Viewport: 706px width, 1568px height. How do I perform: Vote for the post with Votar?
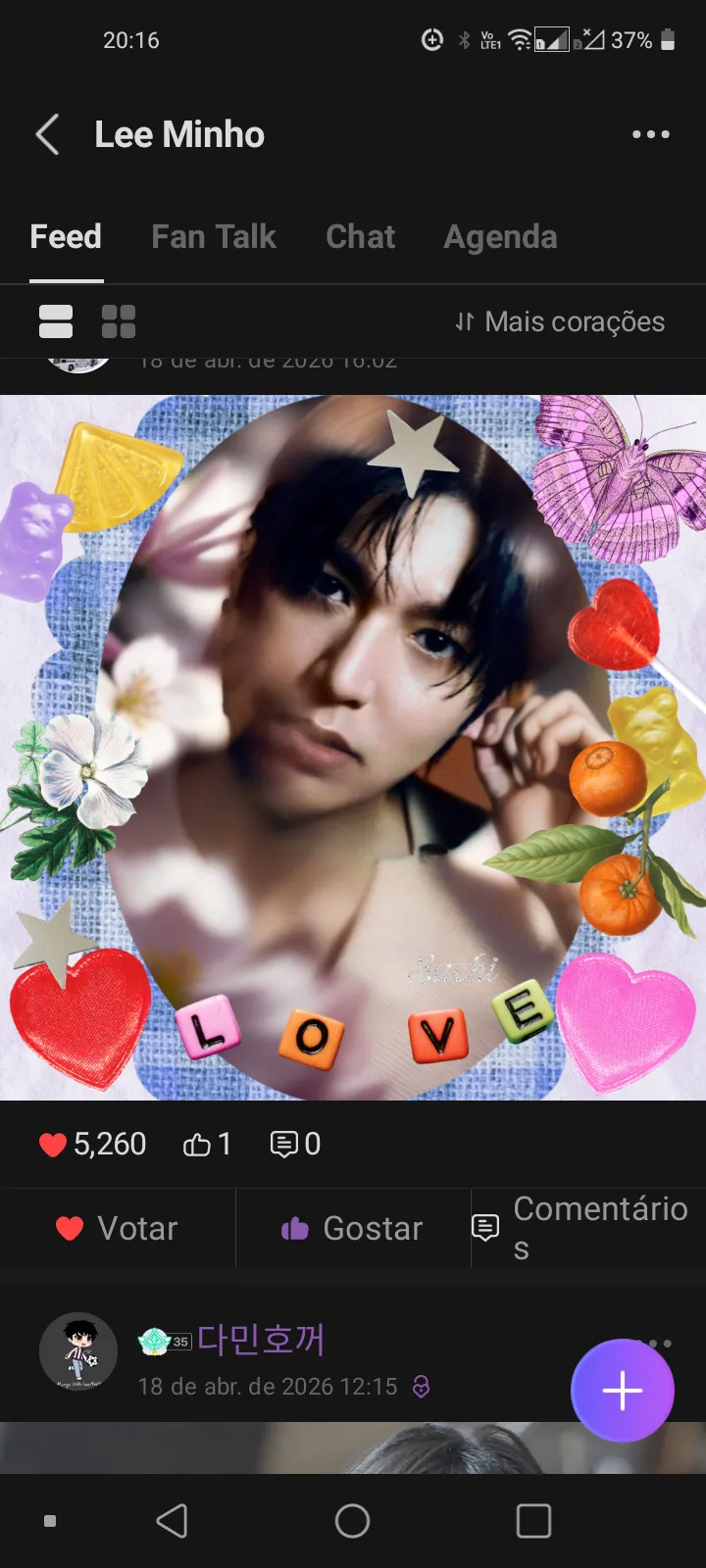pyautogui.click(x=118, y=1228)
